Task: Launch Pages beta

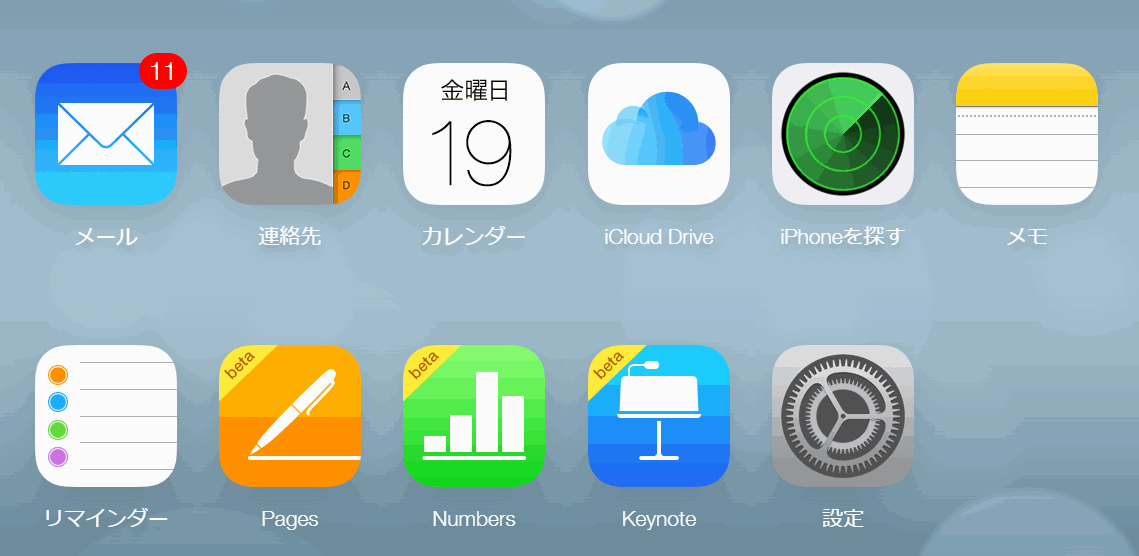Action: 290,416
